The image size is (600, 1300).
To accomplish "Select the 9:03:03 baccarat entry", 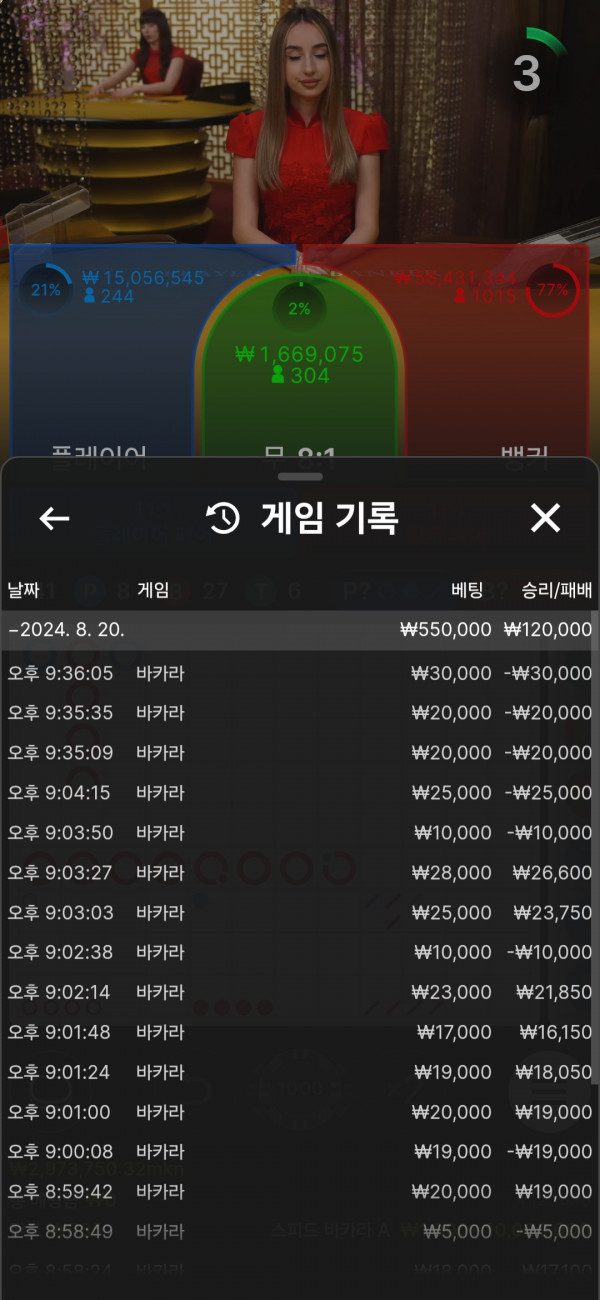I will 298,913.
